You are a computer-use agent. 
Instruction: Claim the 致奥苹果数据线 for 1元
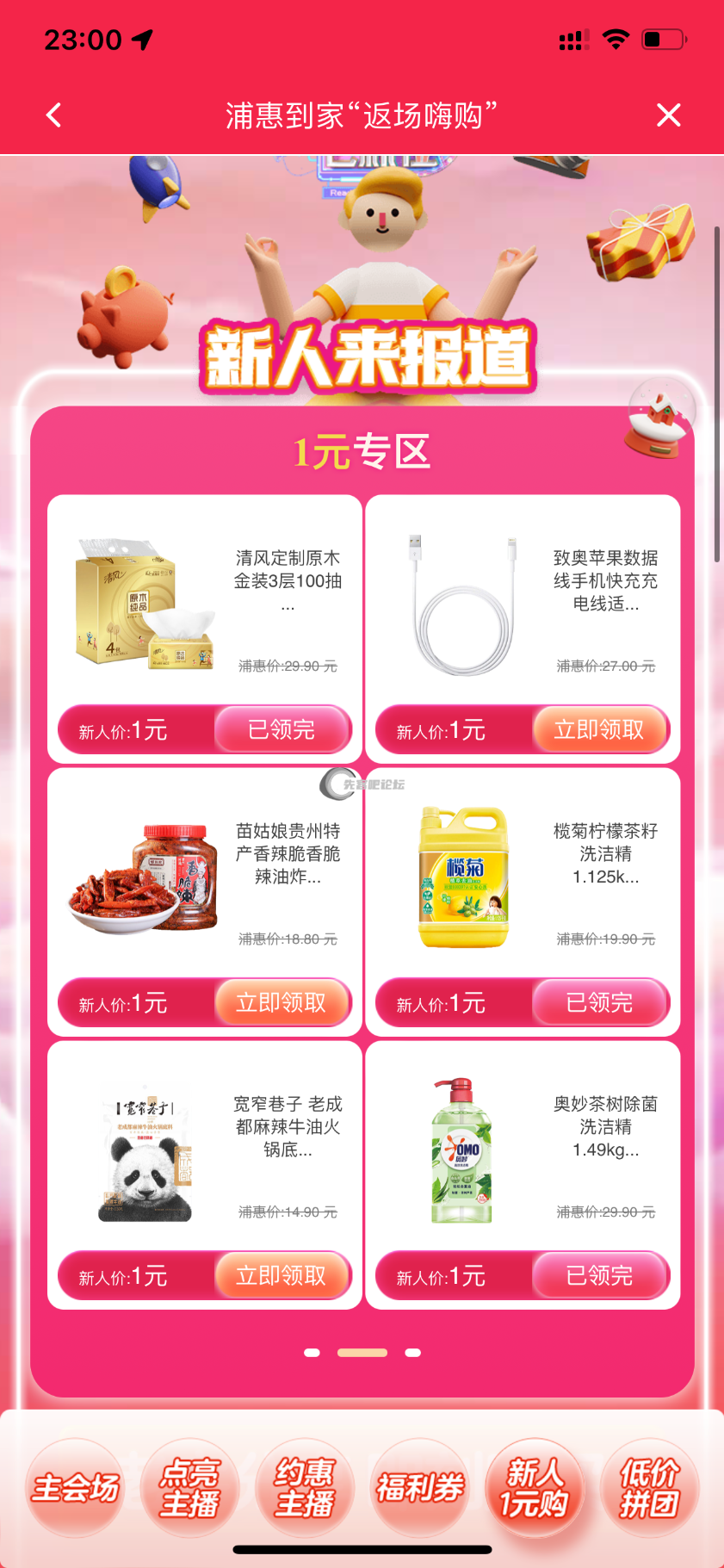599,730
